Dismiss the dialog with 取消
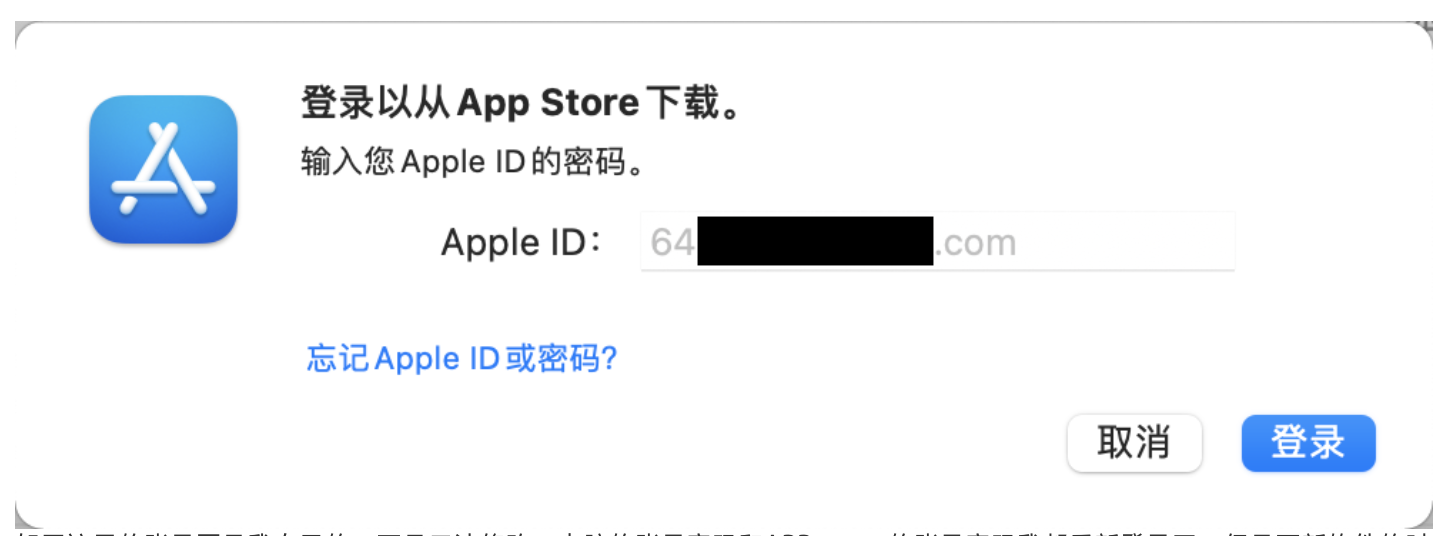This screenshot has width=1456, height=536. pyautogui.click(x=1134, y=443)
